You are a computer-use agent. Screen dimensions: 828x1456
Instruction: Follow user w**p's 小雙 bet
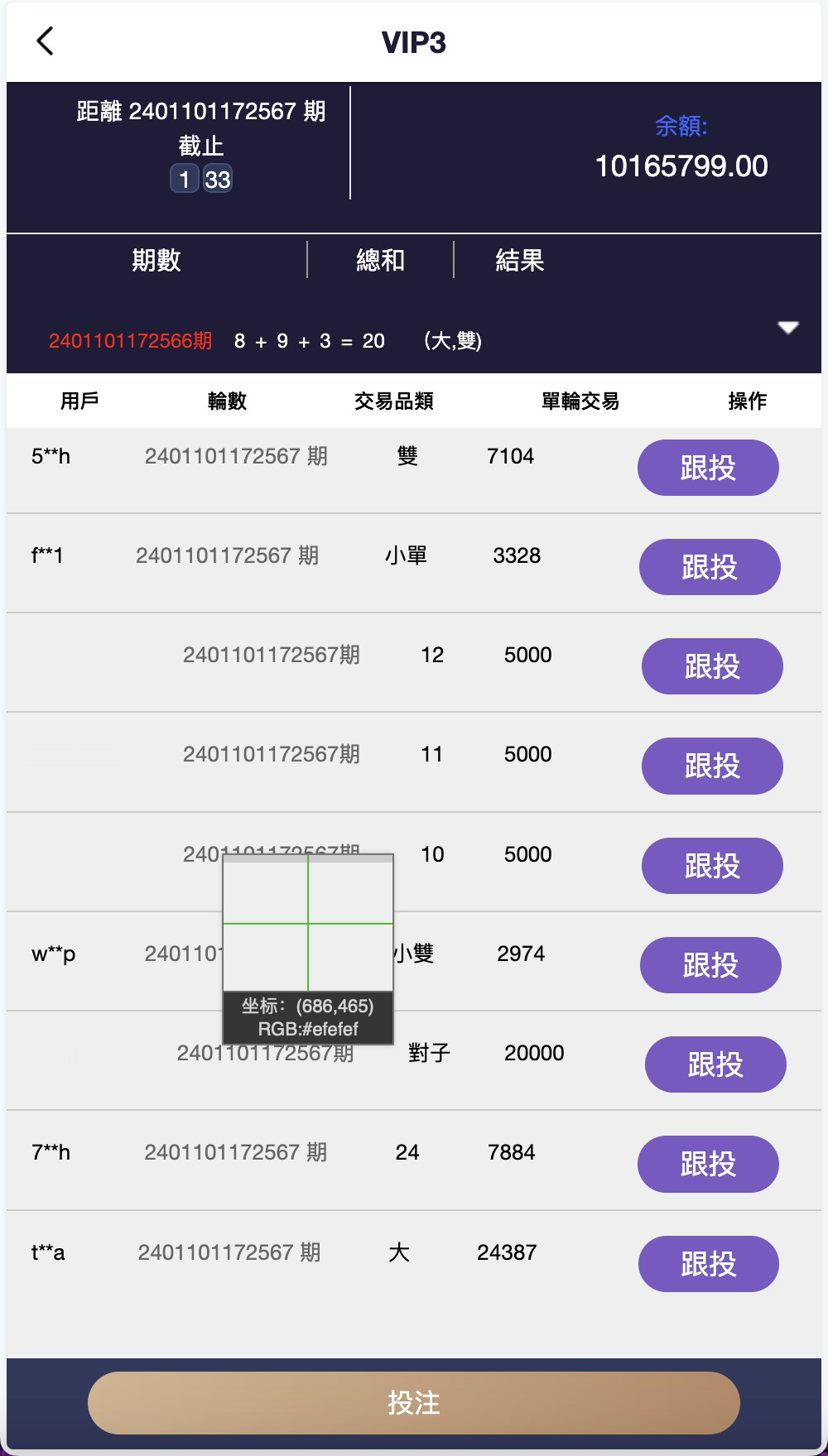click(x=711, y=964)
